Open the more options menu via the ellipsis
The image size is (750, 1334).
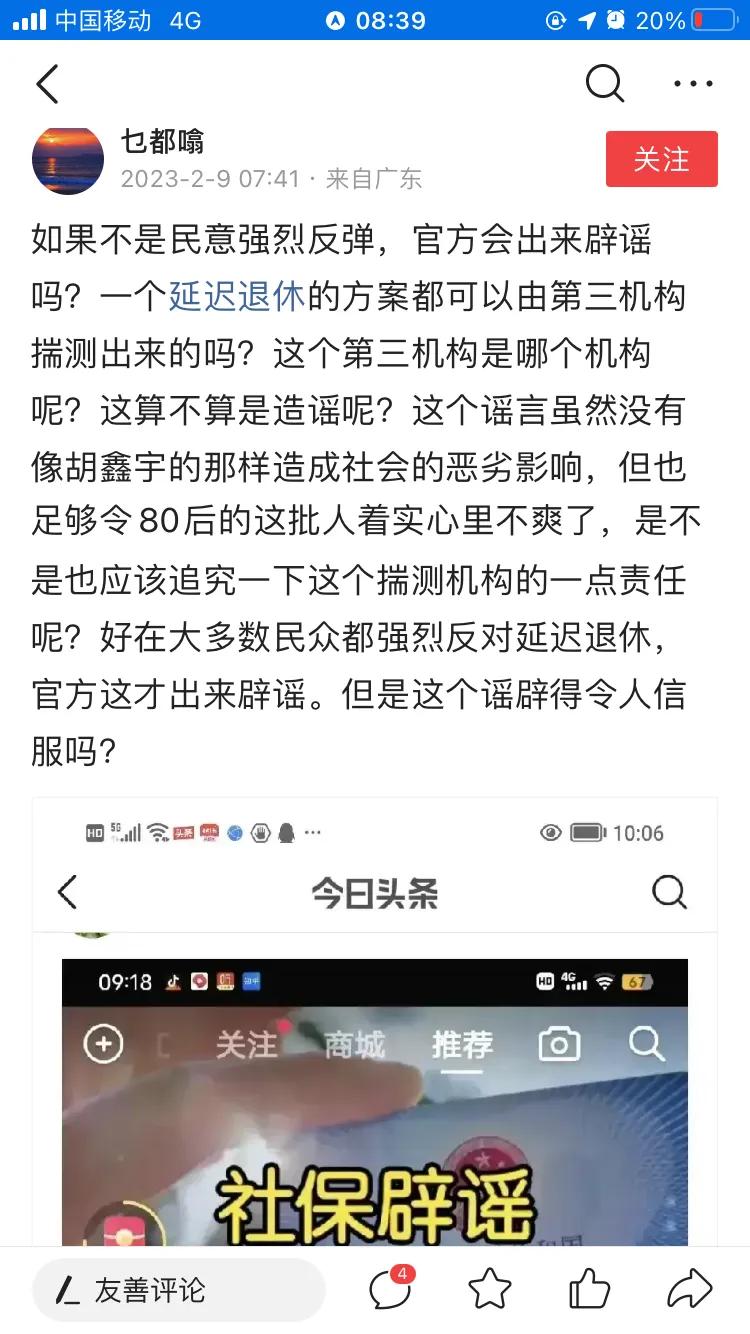click(x=694, y=86)
